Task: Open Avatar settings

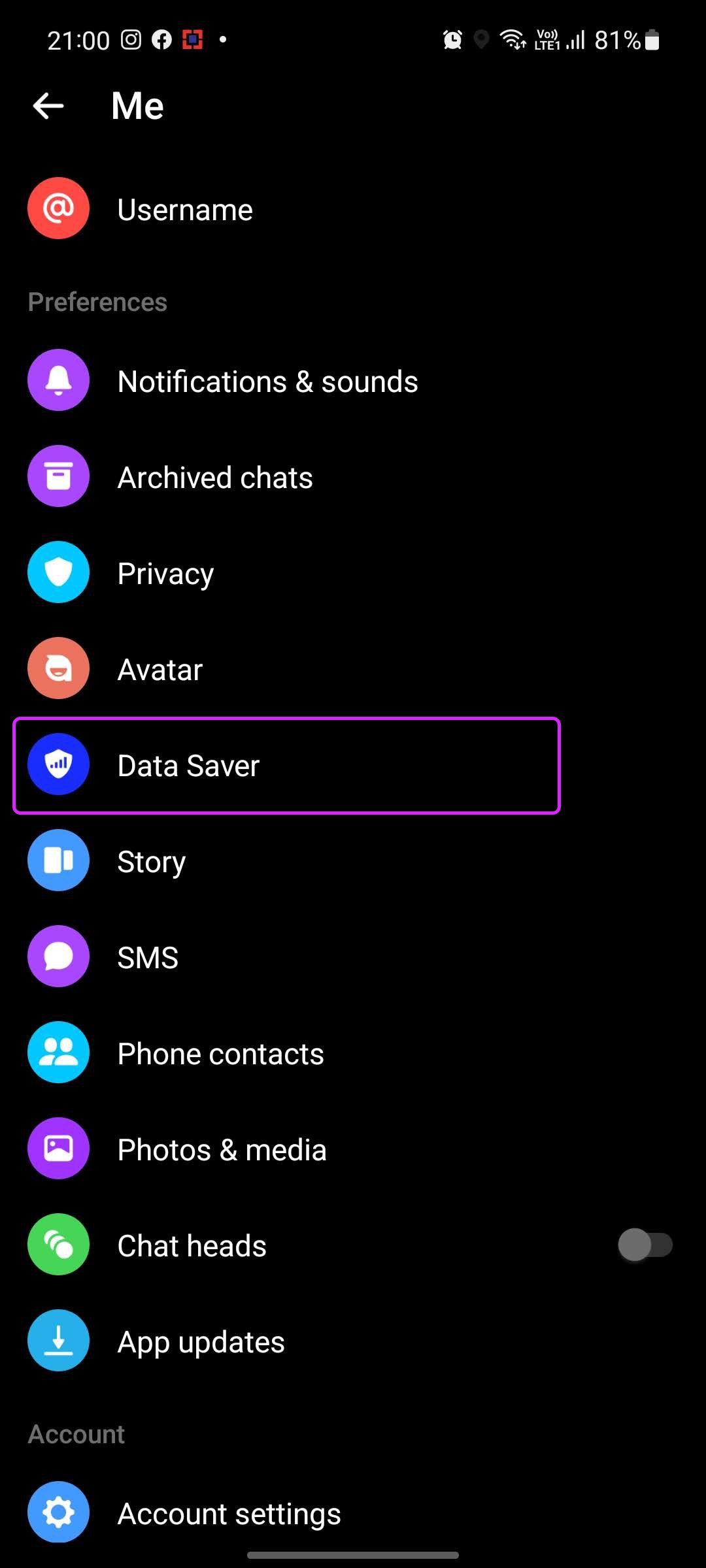Action: pos(353,669)
